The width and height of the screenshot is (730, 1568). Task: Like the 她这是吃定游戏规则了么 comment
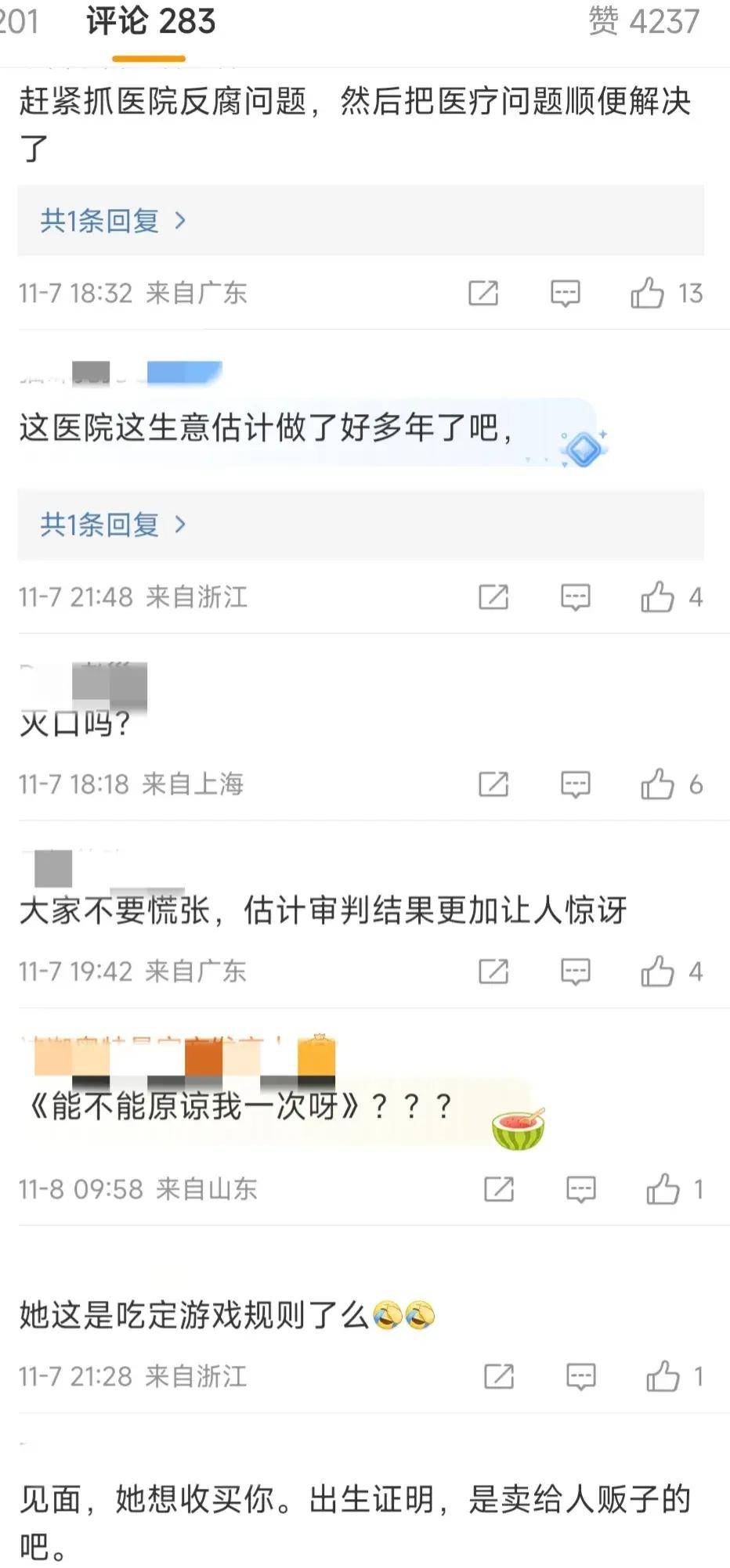click(x=663, y=1376)
